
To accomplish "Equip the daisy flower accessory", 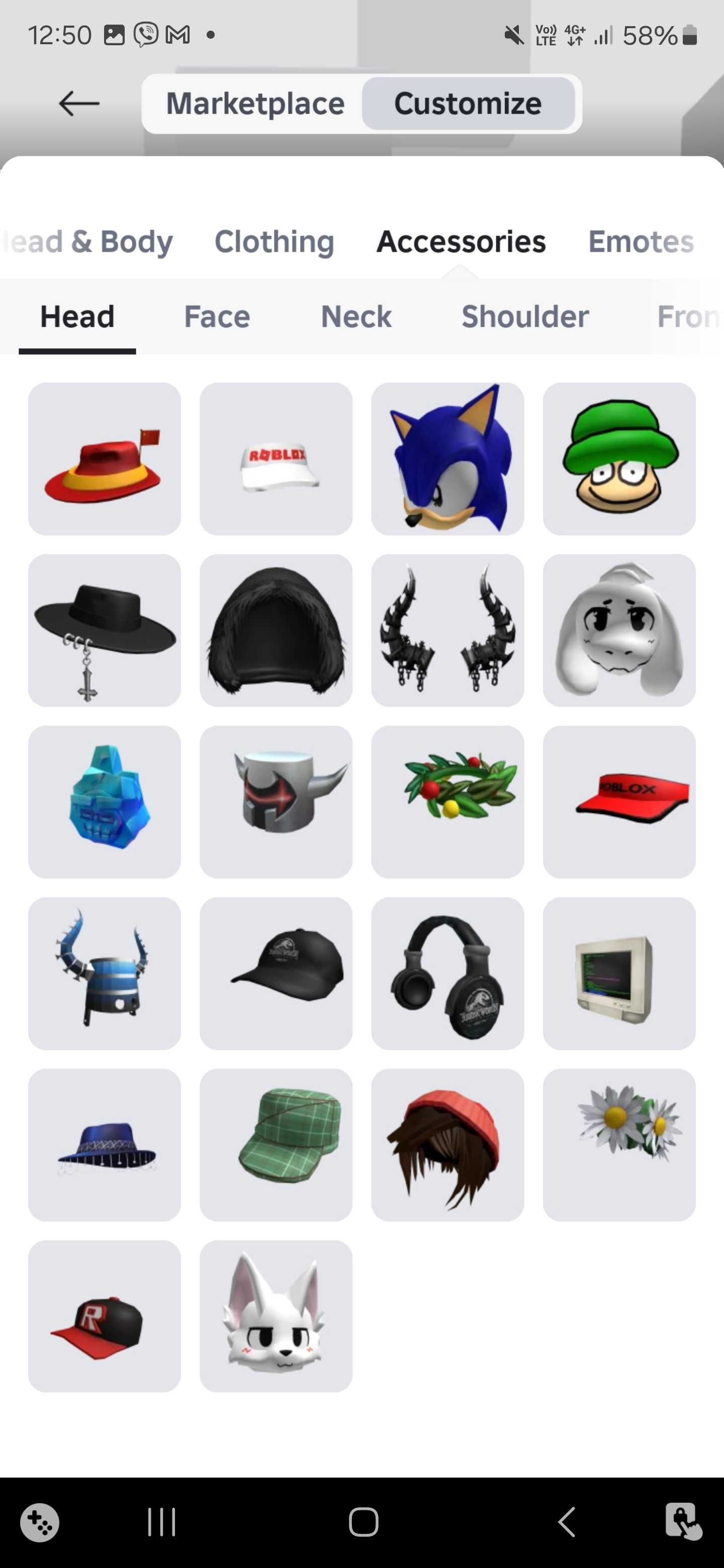I will [618, 1144].
